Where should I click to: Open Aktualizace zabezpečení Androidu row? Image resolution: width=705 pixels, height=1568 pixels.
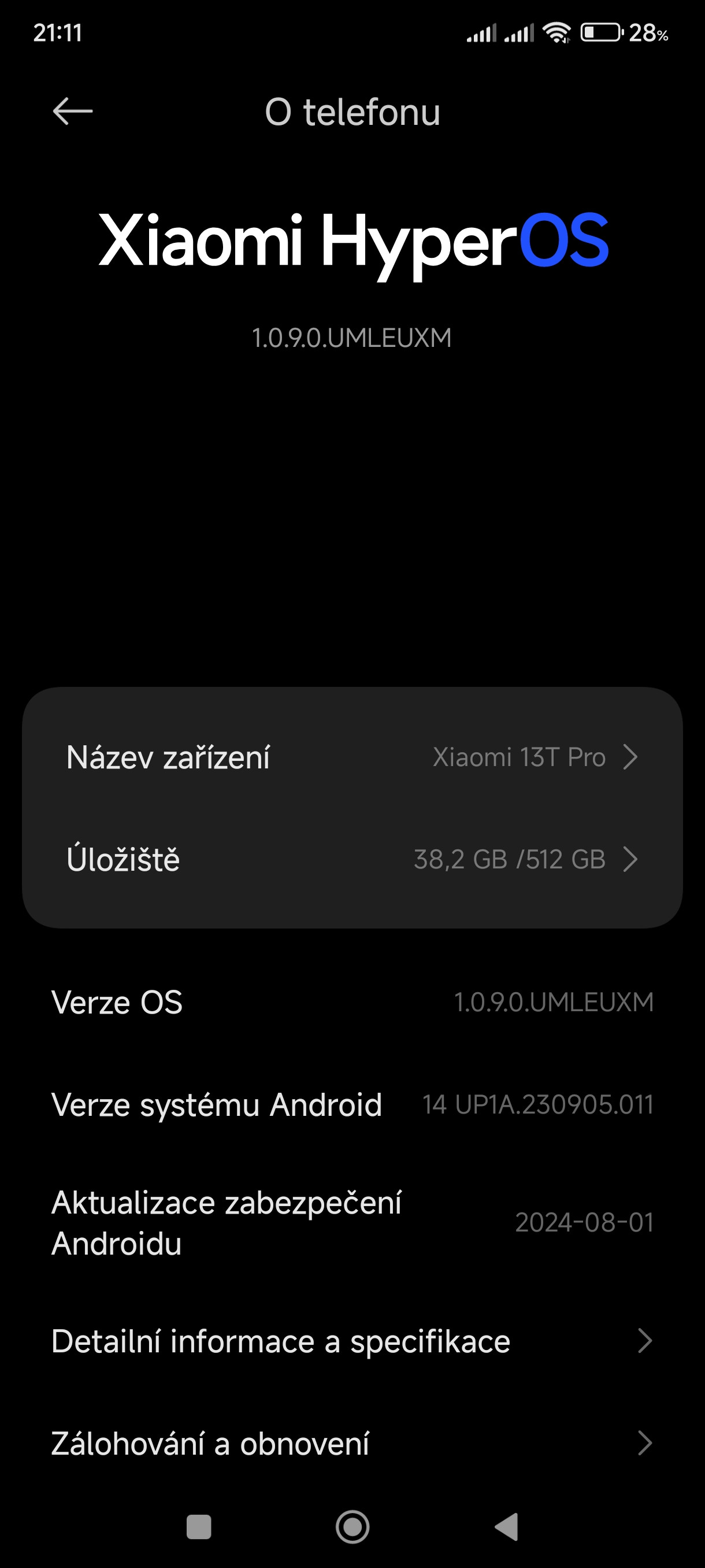tap(352, 1222)
